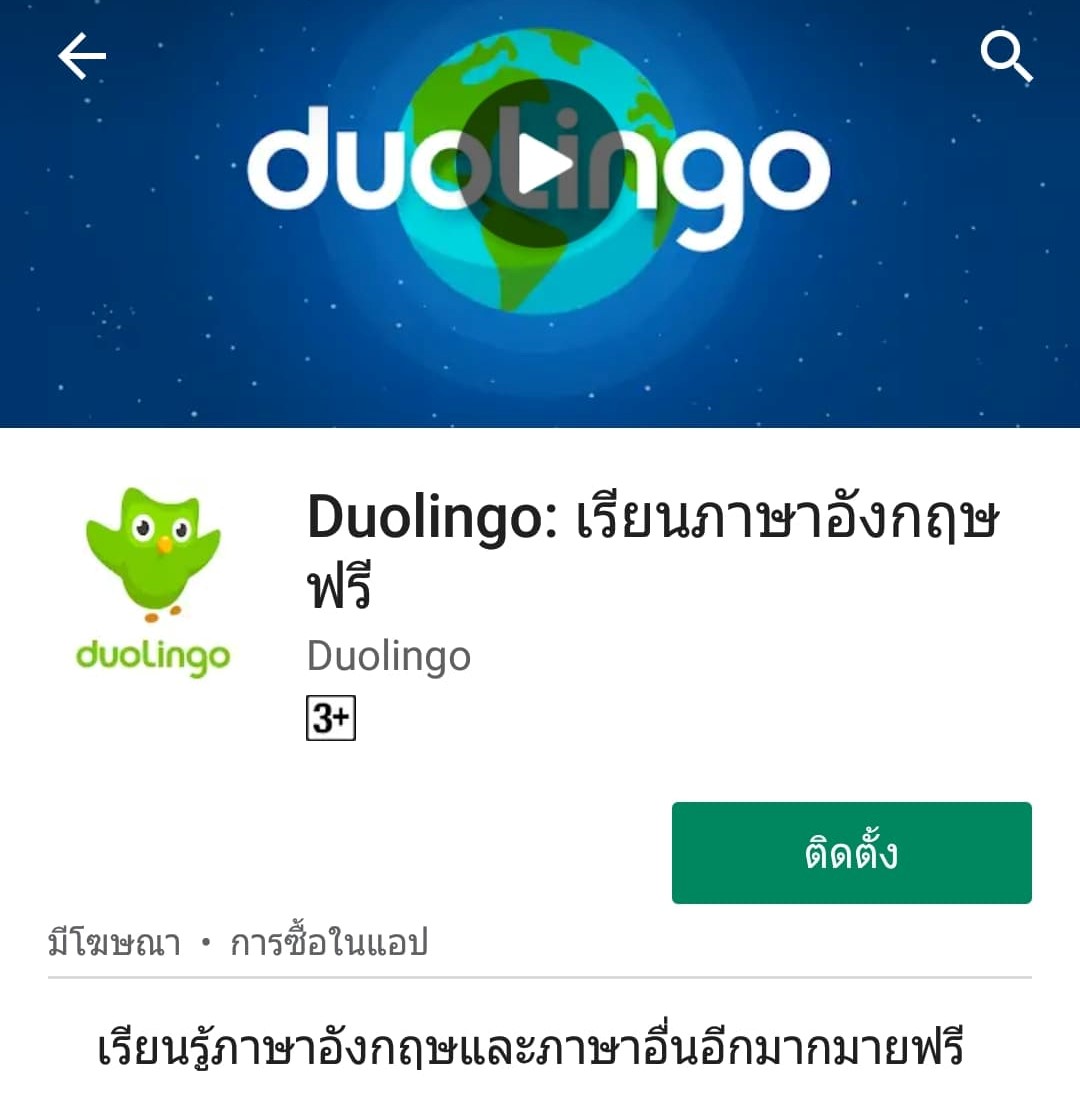Open the search magnifier icon

(x=1005, y=56)
